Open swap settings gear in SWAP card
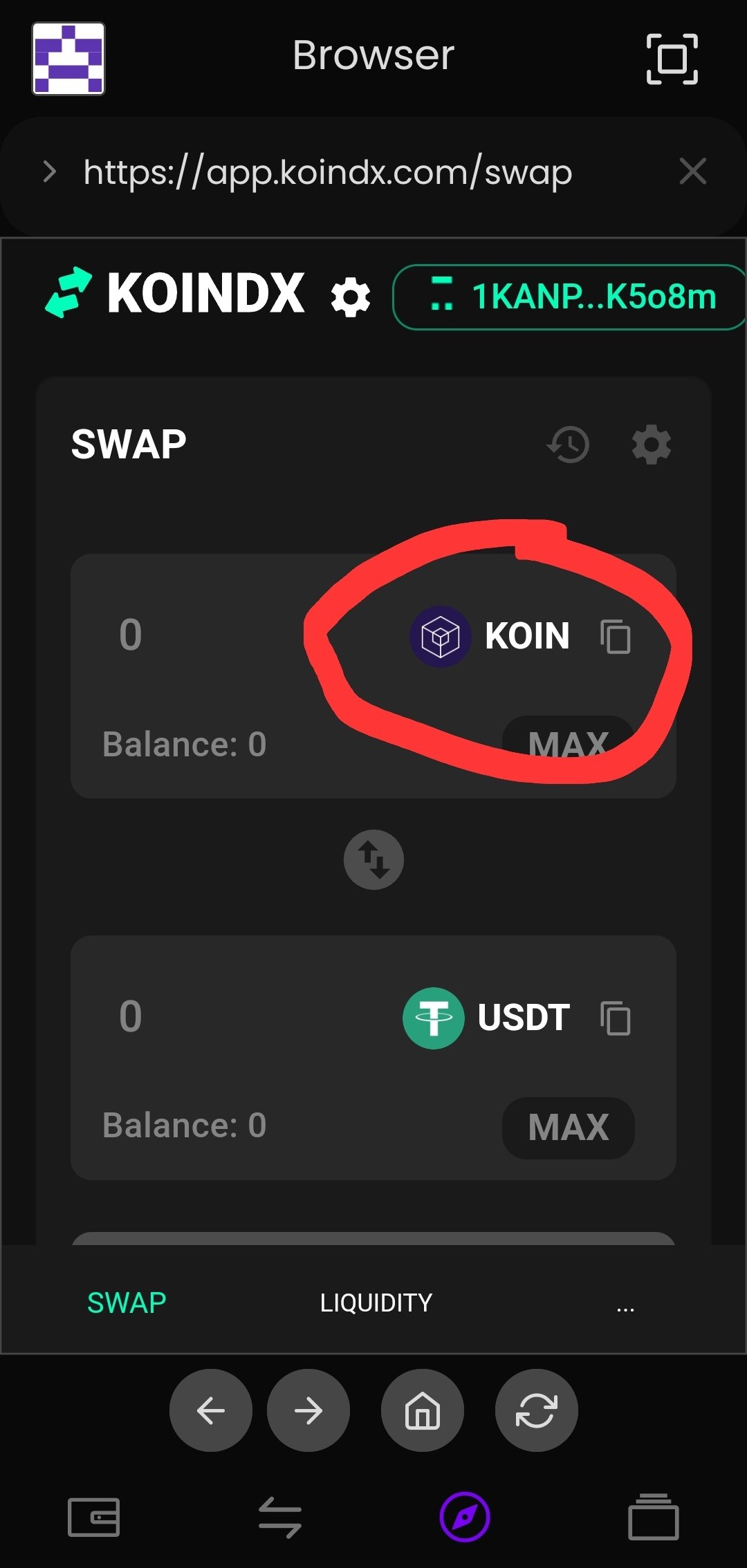 [652, 445]
